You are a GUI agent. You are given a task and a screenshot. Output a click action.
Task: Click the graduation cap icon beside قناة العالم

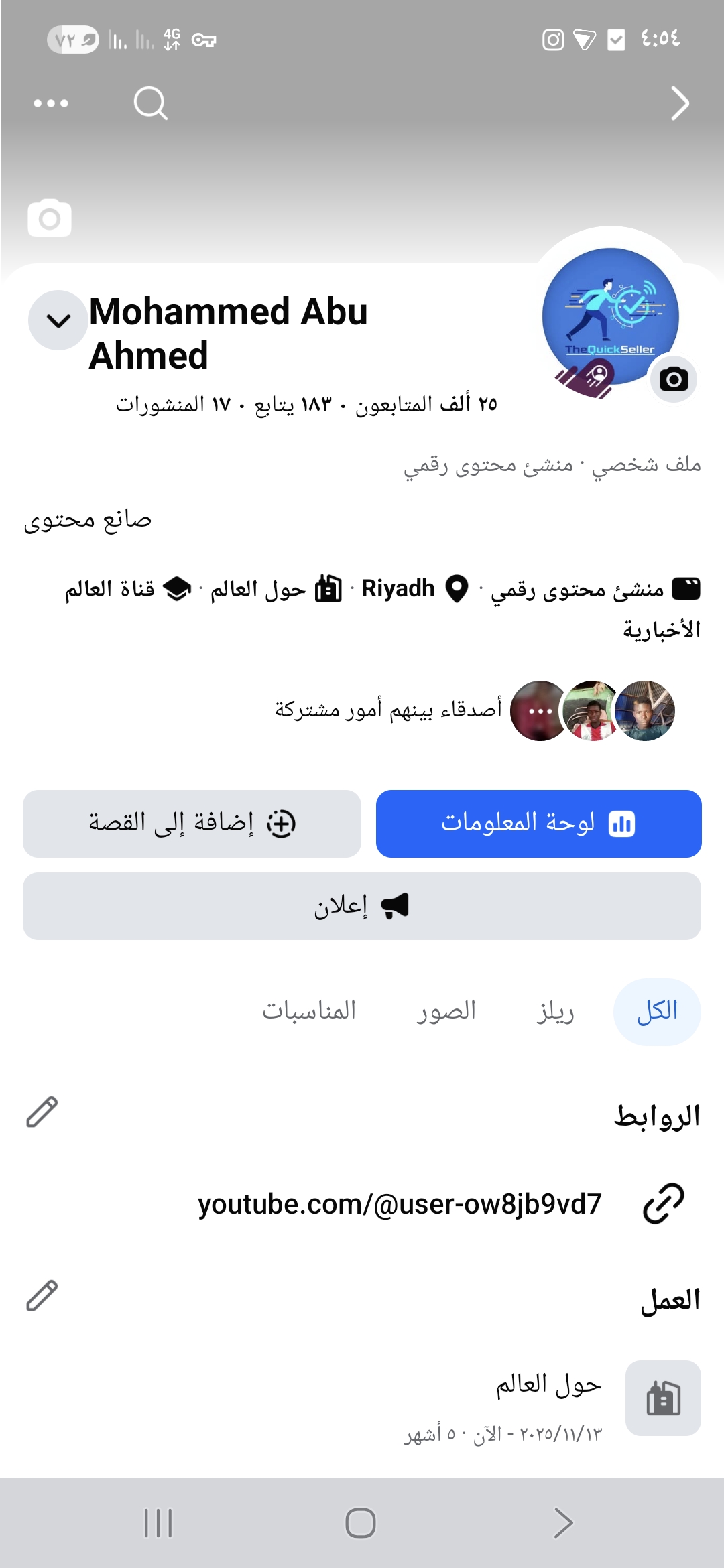[x=176, y=589]
